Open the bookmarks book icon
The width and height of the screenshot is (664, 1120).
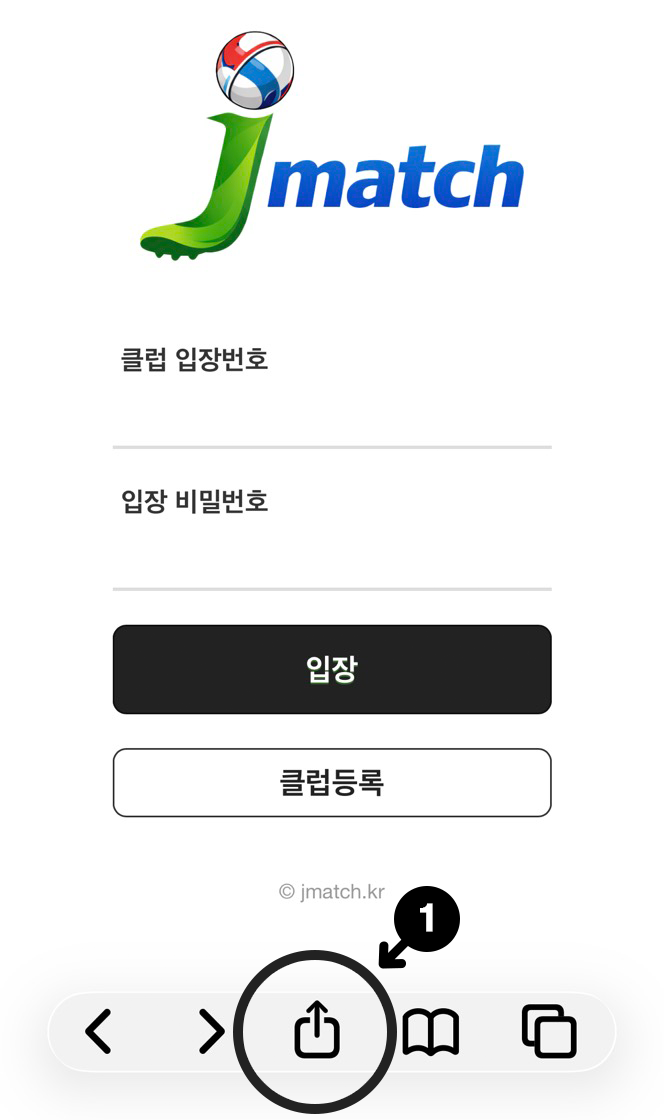(x=430, y=1031)
